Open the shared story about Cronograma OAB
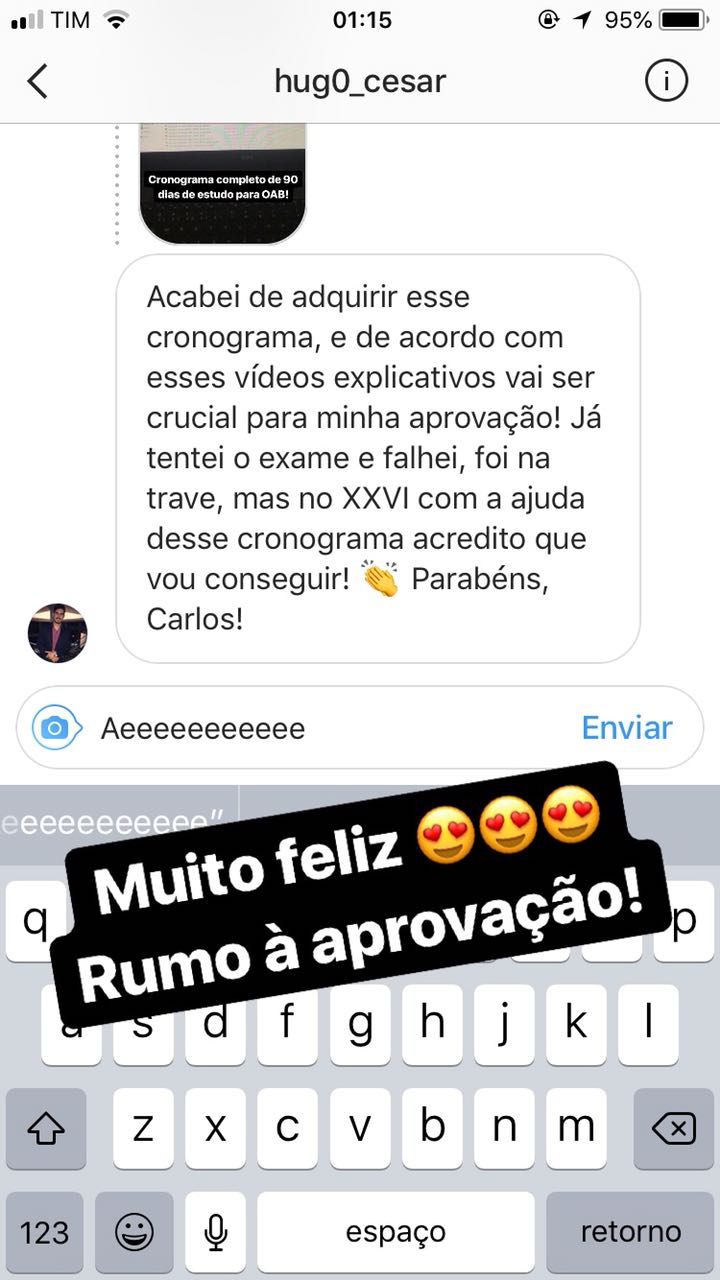 click(221, 183)
